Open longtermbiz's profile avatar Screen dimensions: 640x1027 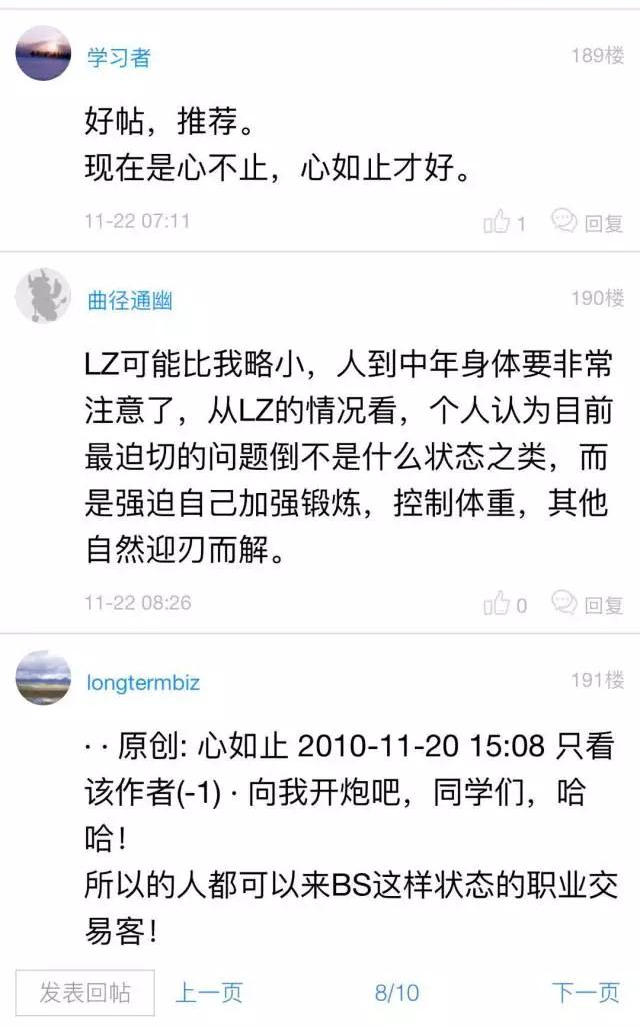tap(44, 678)
